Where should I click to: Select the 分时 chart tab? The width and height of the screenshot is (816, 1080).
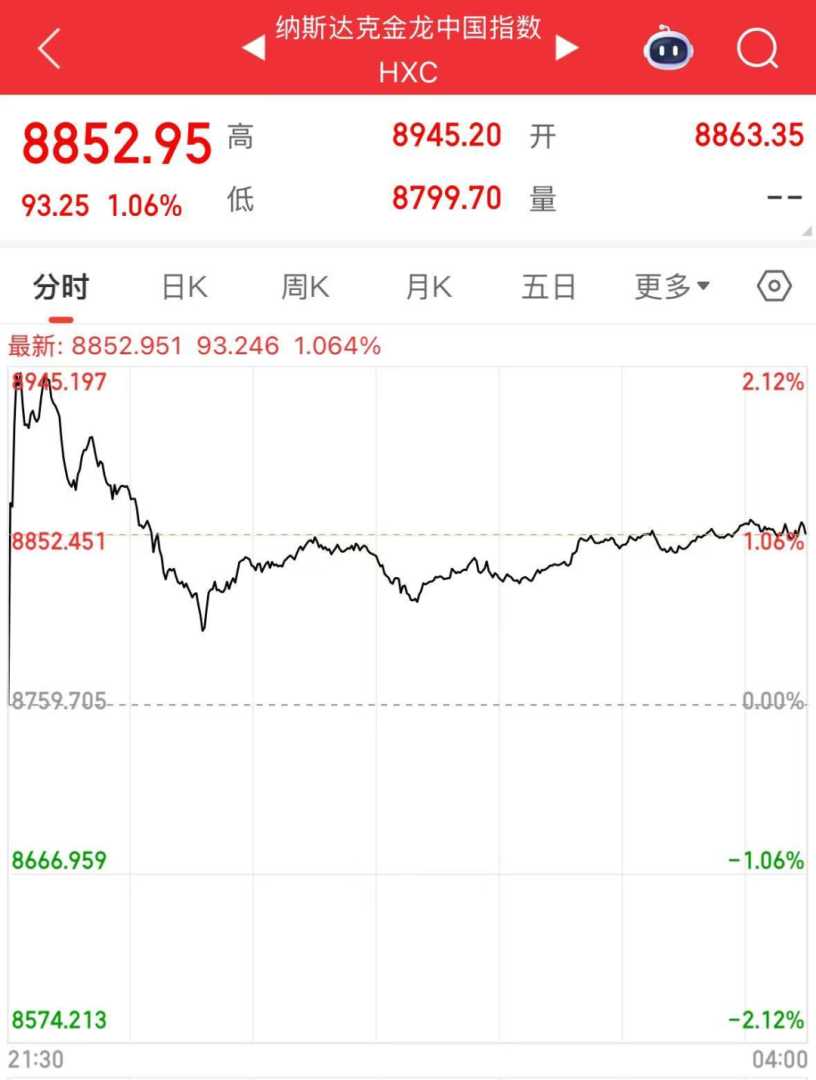[x=61, y=288]
